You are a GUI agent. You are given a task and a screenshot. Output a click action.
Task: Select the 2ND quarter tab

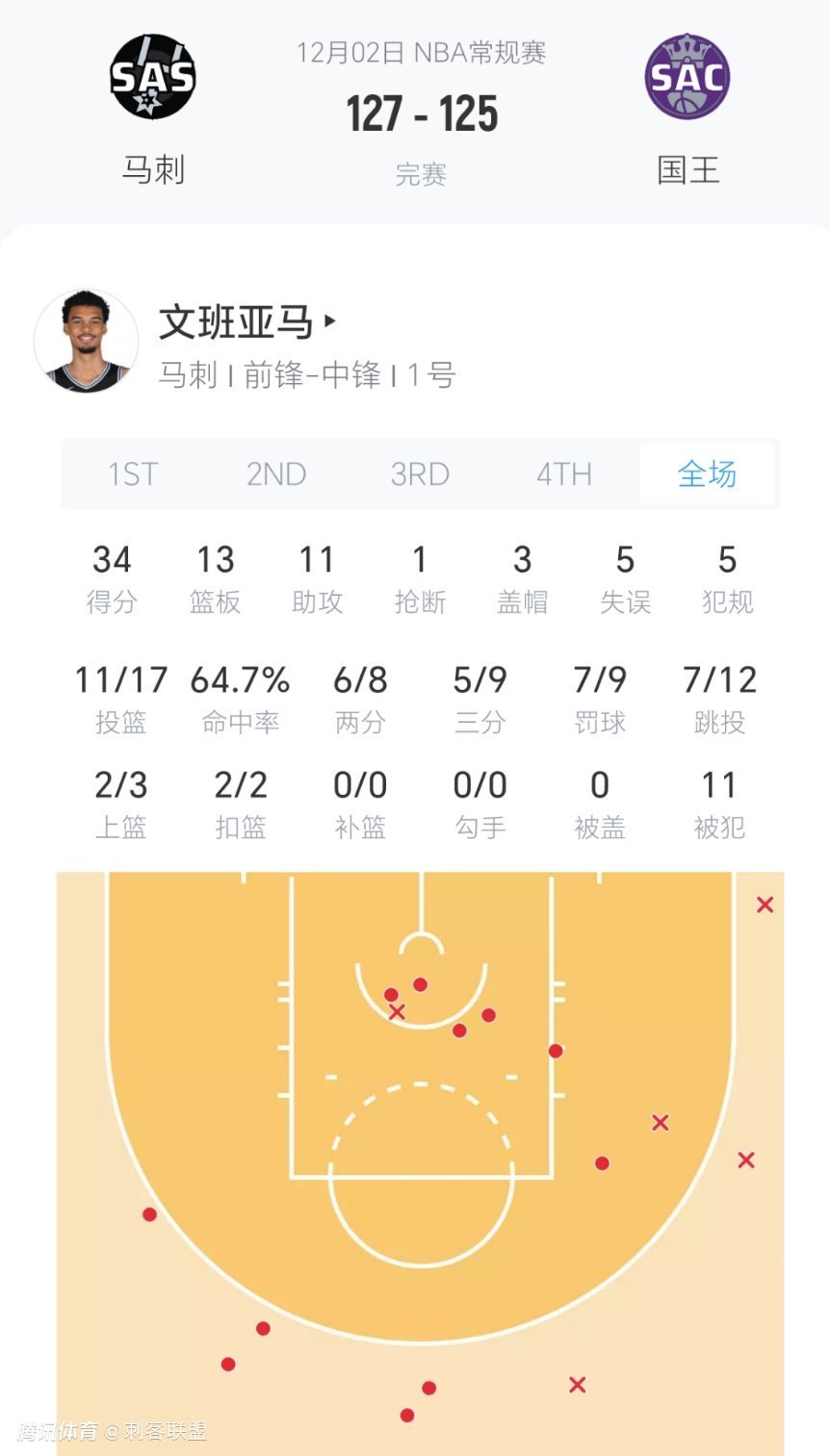[276, 474]
